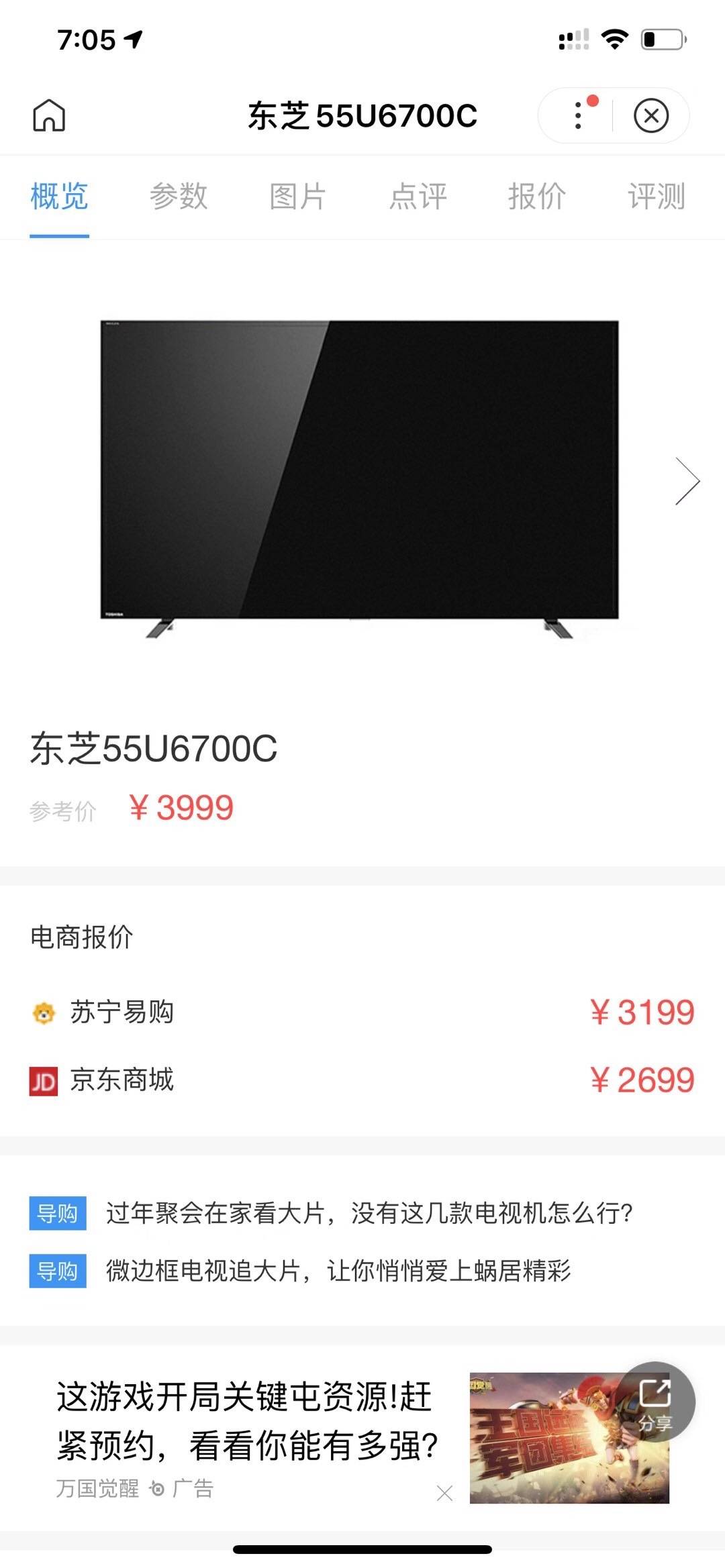This screenshot has width=725, height=1568.
Task: Open the 点评 tab
Action: pyautogui.click(x=418, y=197)
